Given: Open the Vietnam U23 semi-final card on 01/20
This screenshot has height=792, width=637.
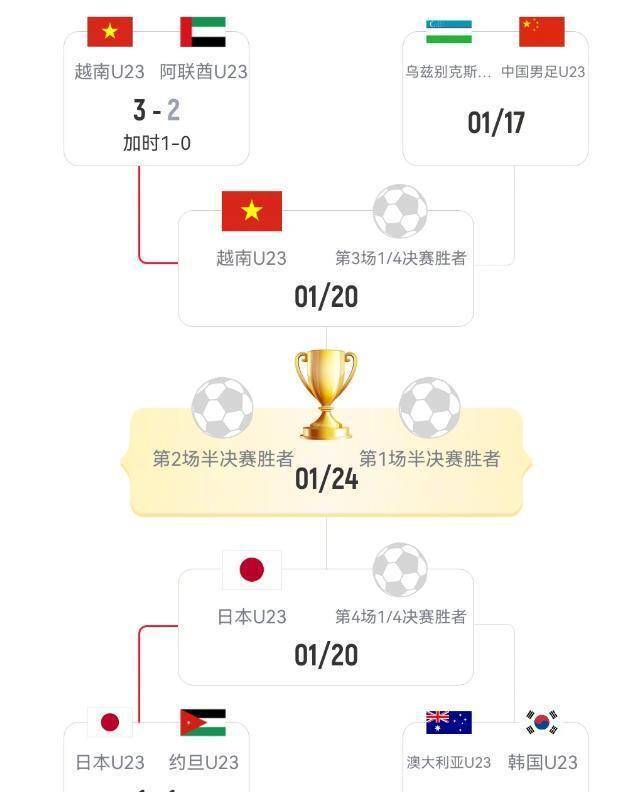Looking at the screenshot, I should [325, 270].
